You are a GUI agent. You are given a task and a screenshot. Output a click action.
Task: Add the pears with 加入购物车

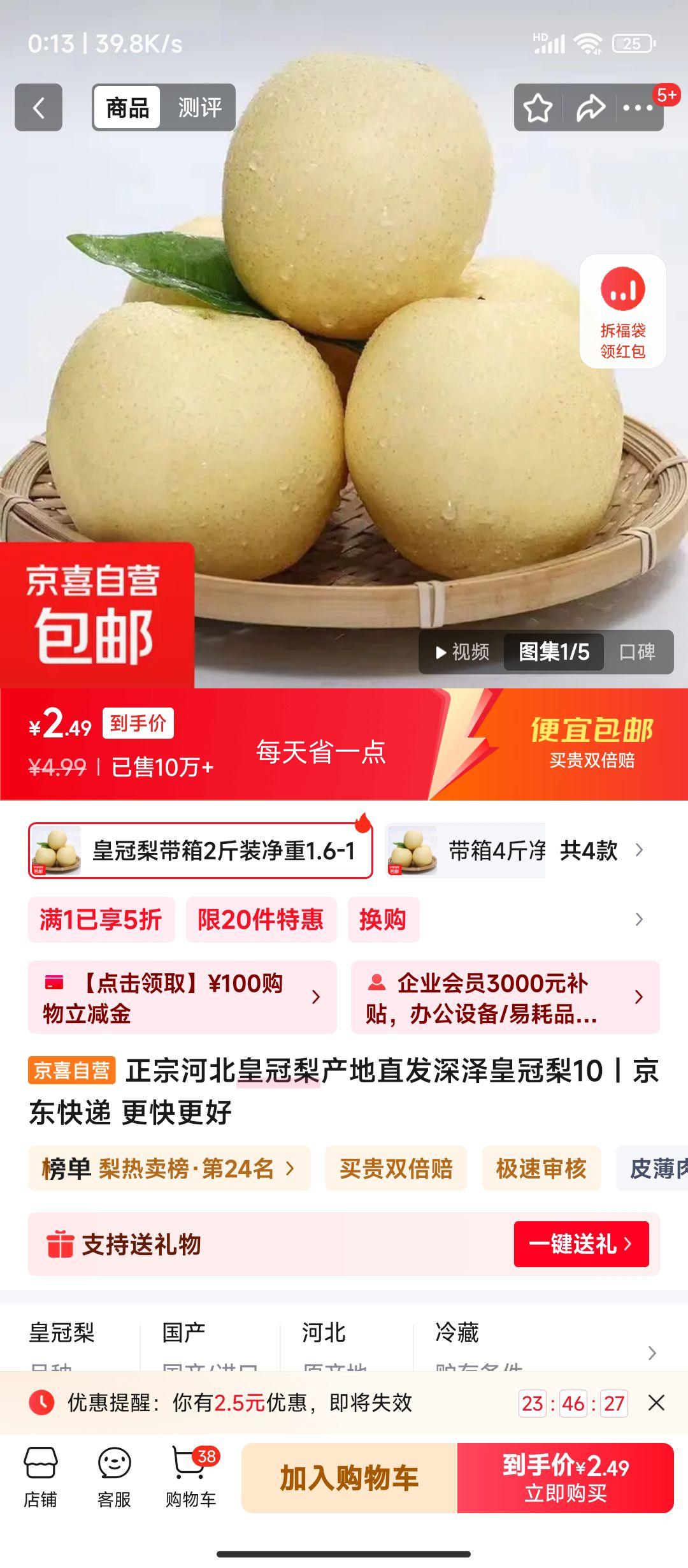pyautogui.click(x=349, y=1477)
